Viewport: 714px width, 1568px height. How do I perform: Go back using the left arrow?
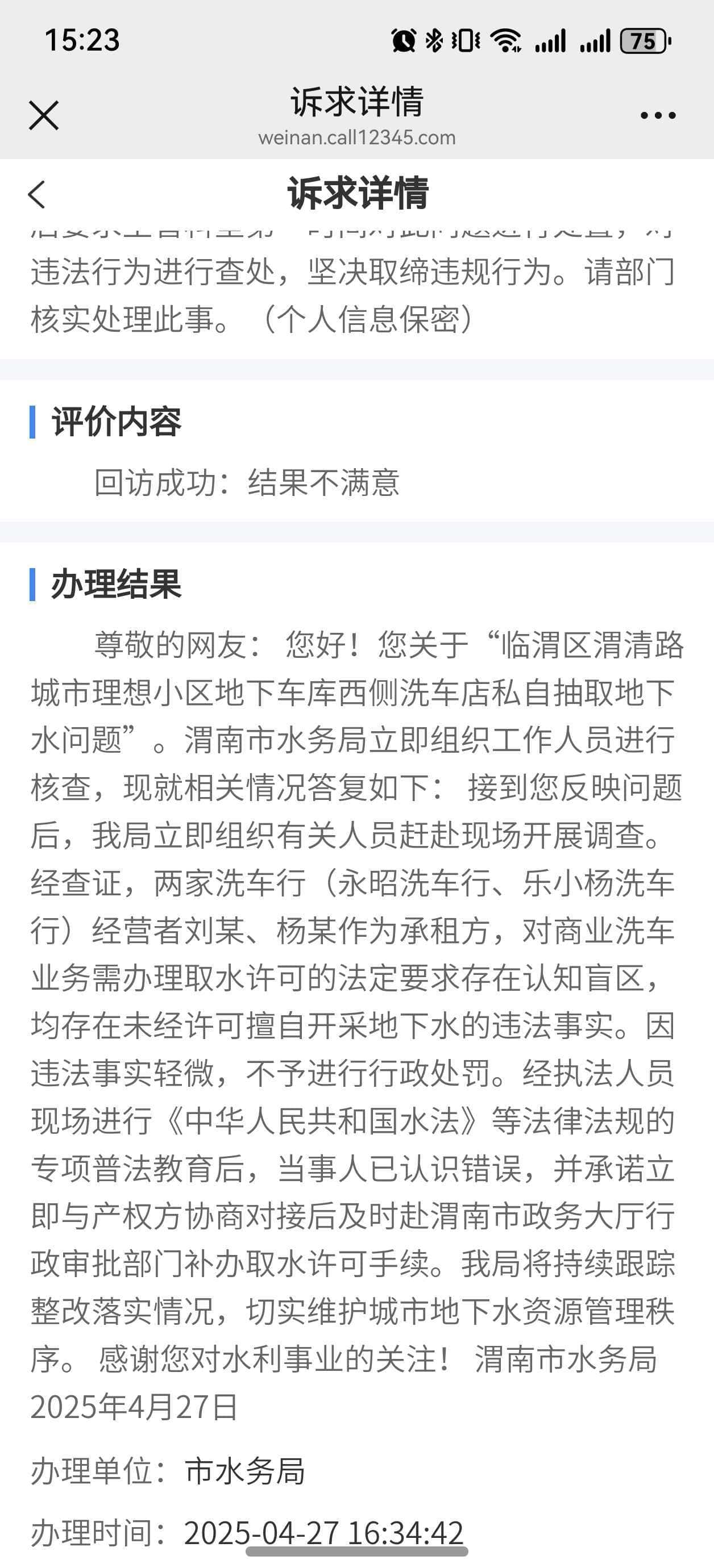[x=37, y=195]
